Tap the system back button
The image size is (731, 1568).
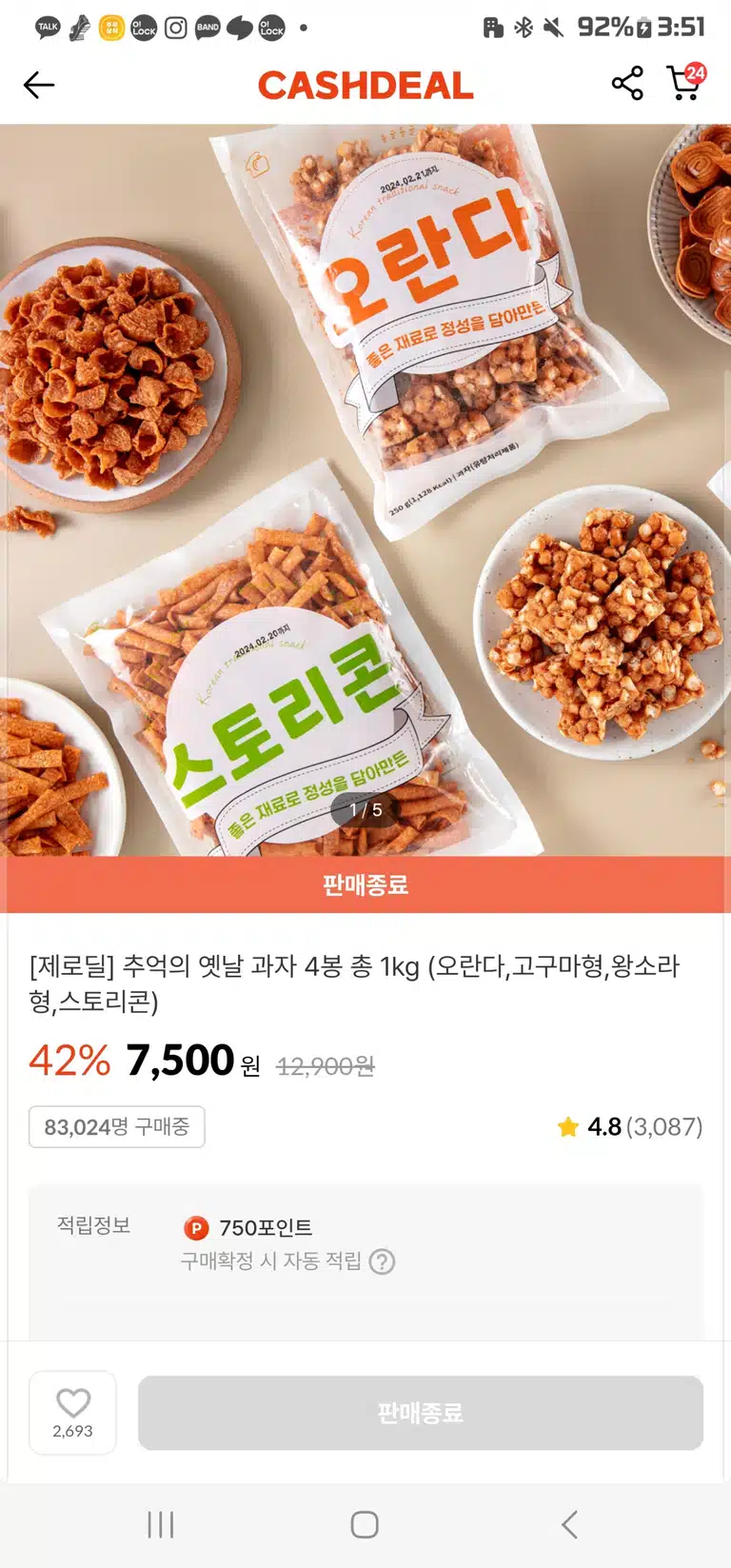(569, 1525)
